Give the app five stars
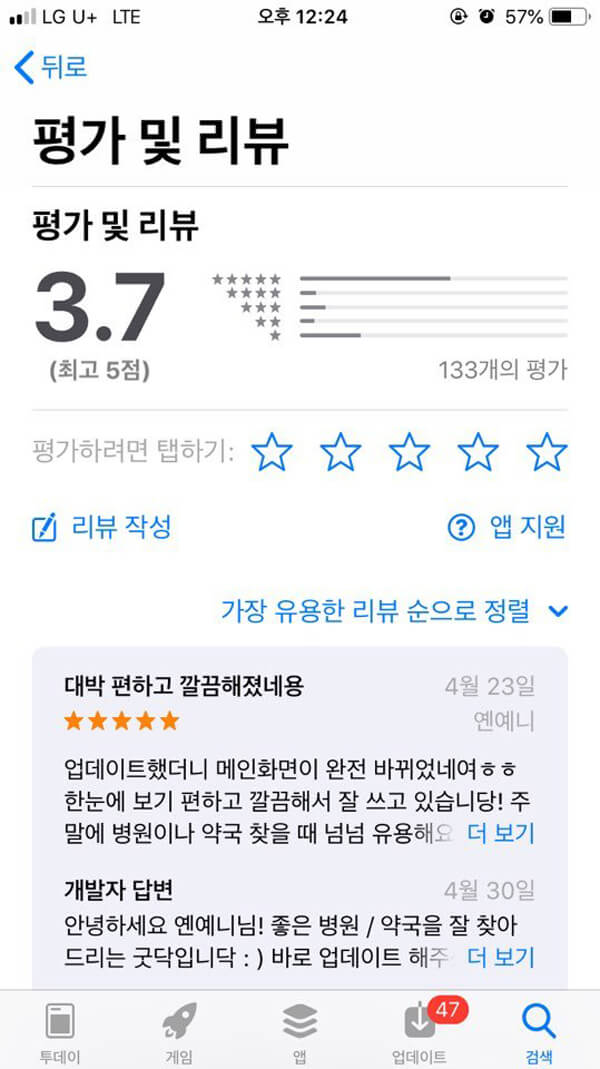This screenshot has width=600, height=1069. (547, 453)
